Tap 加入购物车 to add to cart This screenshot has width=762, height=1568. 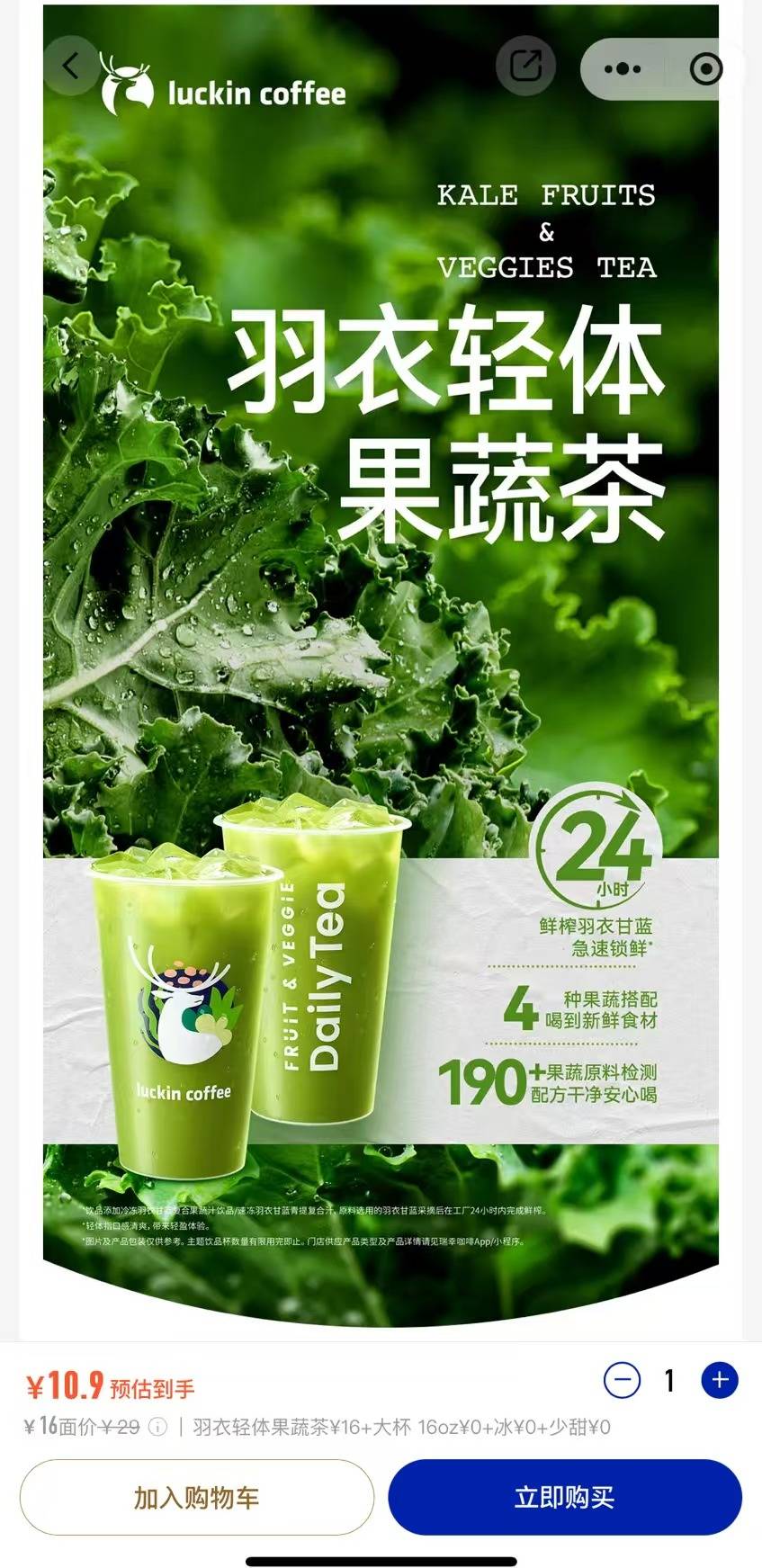coord(197,1497)
